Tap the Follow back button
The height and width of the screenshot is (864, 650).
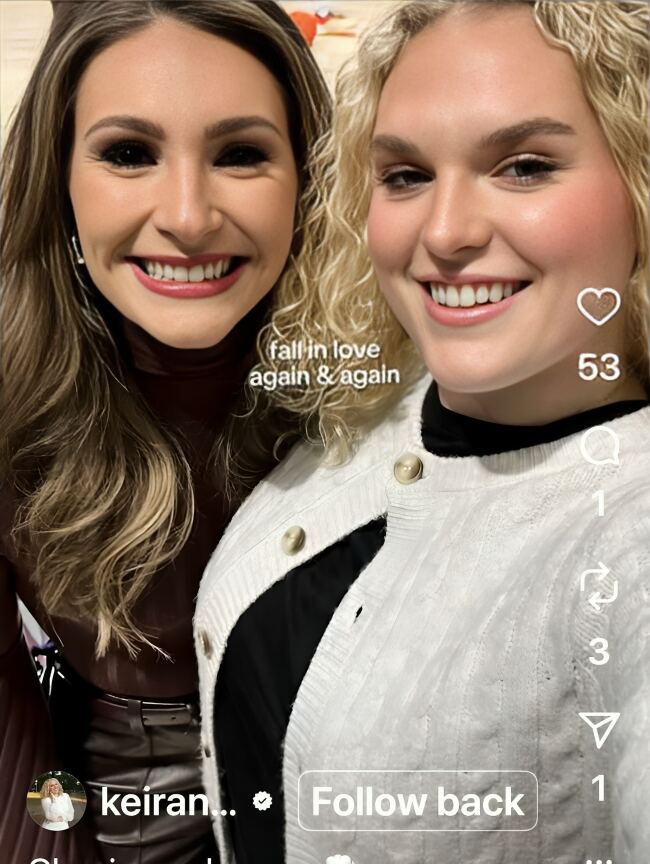[417, 801]
